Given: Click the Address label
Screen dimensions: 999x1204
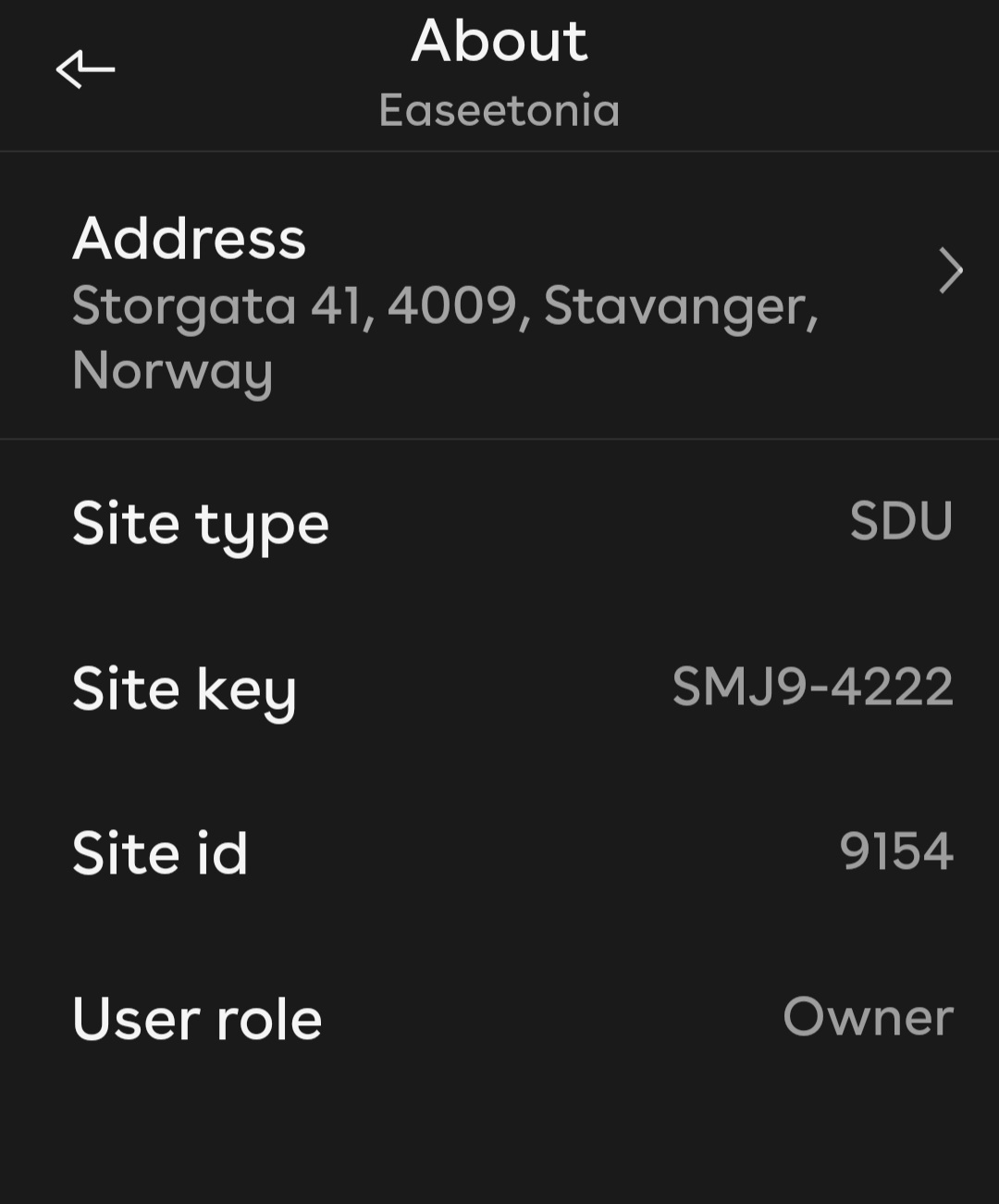Looking at the screenshot, I should (x=191, y=237).
